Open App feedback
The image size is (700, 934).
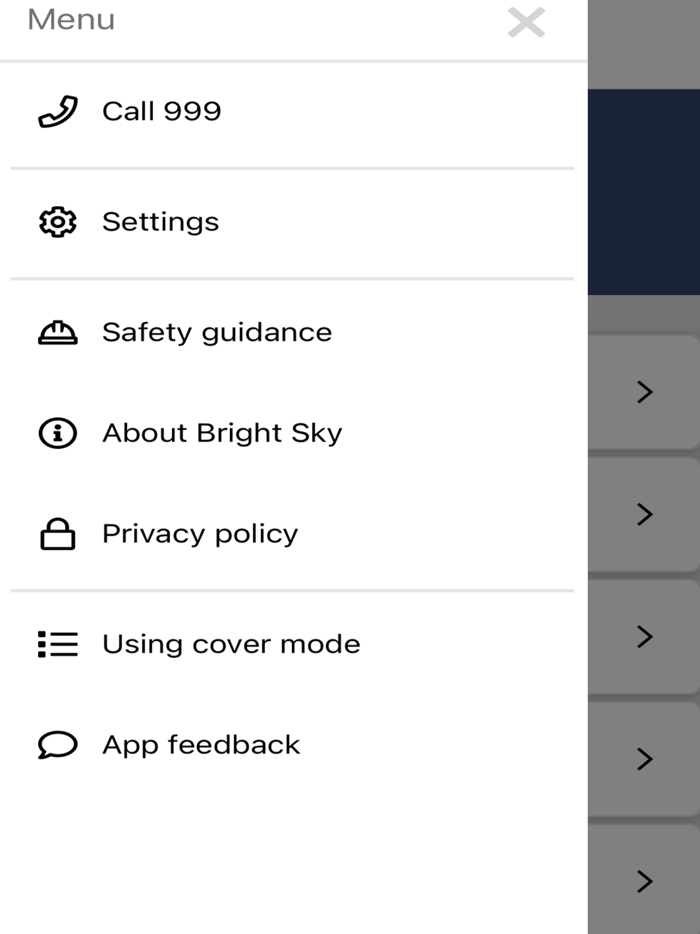[x=200, y=745]
